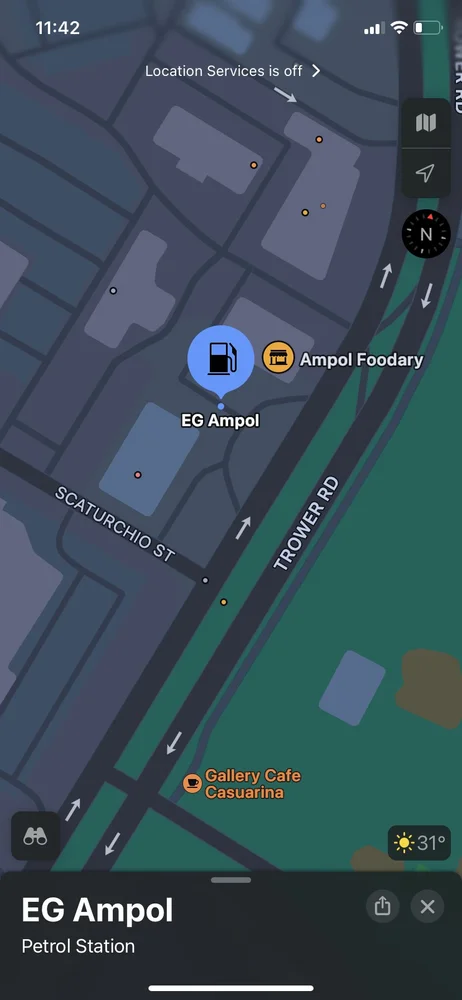462x1000 pixels.
Task: Tap the EG Ampol petrol station pin
Action: point(221,362)
